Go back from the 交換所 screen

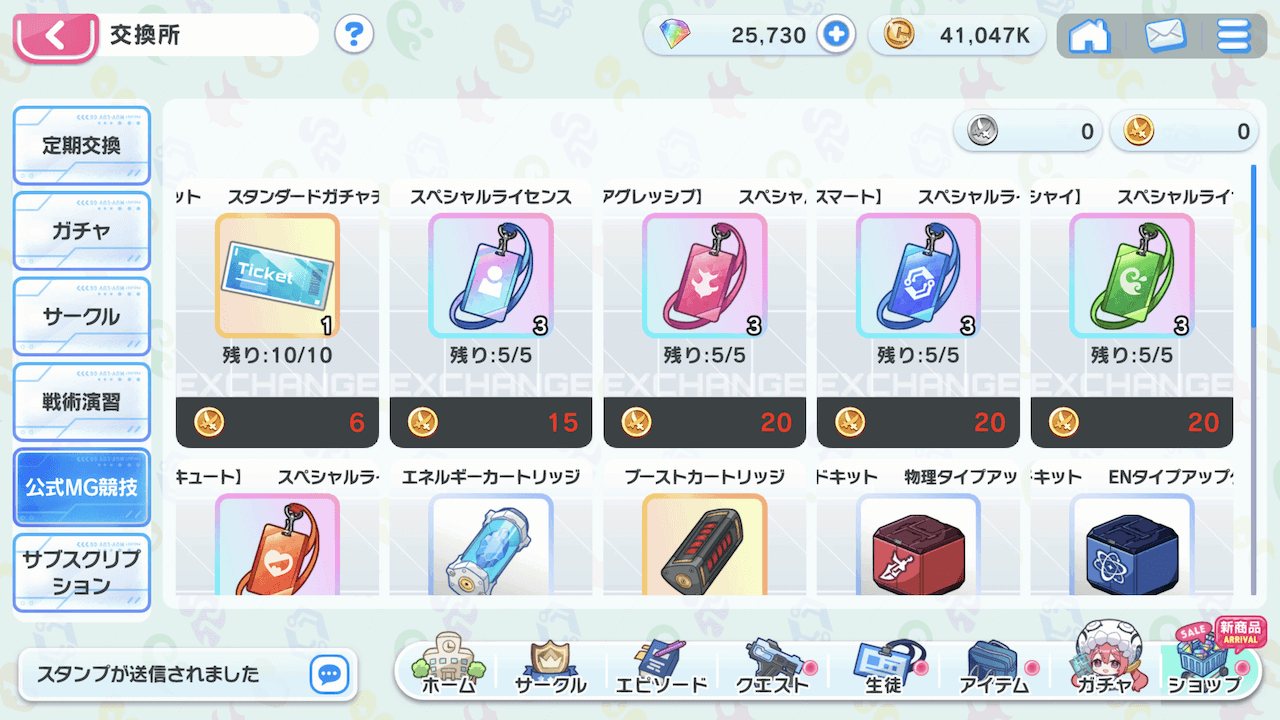(x=54, y=38)
